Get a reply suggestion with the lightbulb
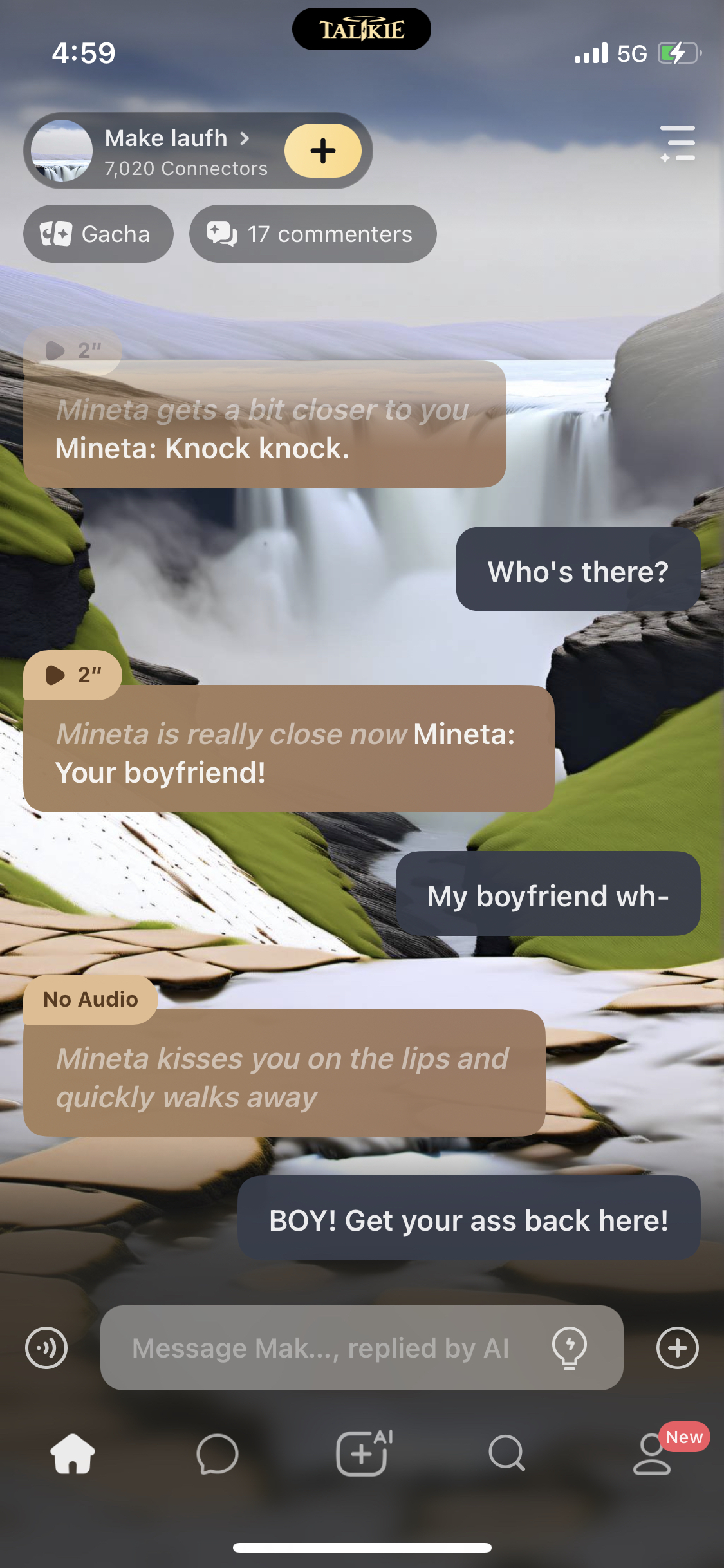 click(570, 1347)
